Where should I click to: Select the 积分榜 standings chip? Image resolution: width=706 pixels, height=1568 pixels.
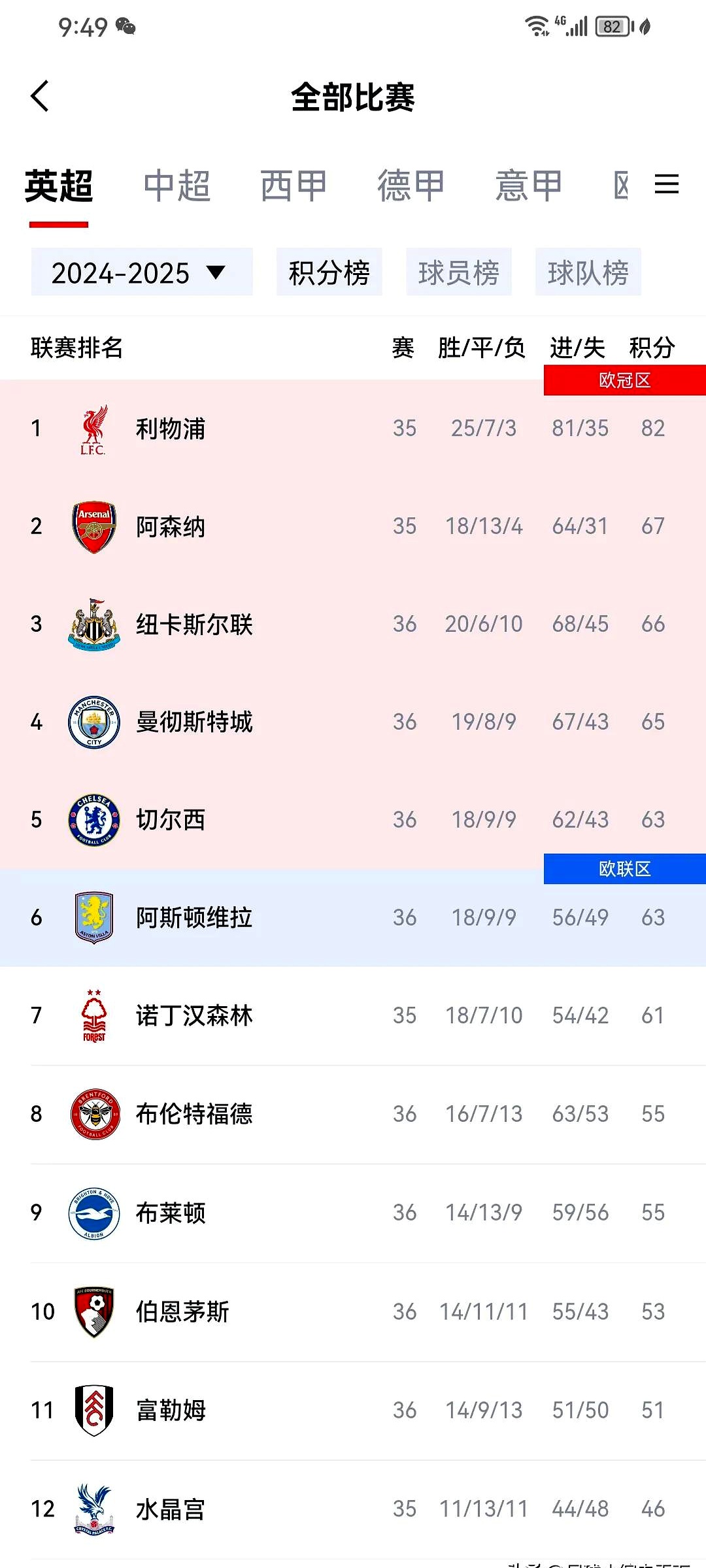tap(329, 272)
